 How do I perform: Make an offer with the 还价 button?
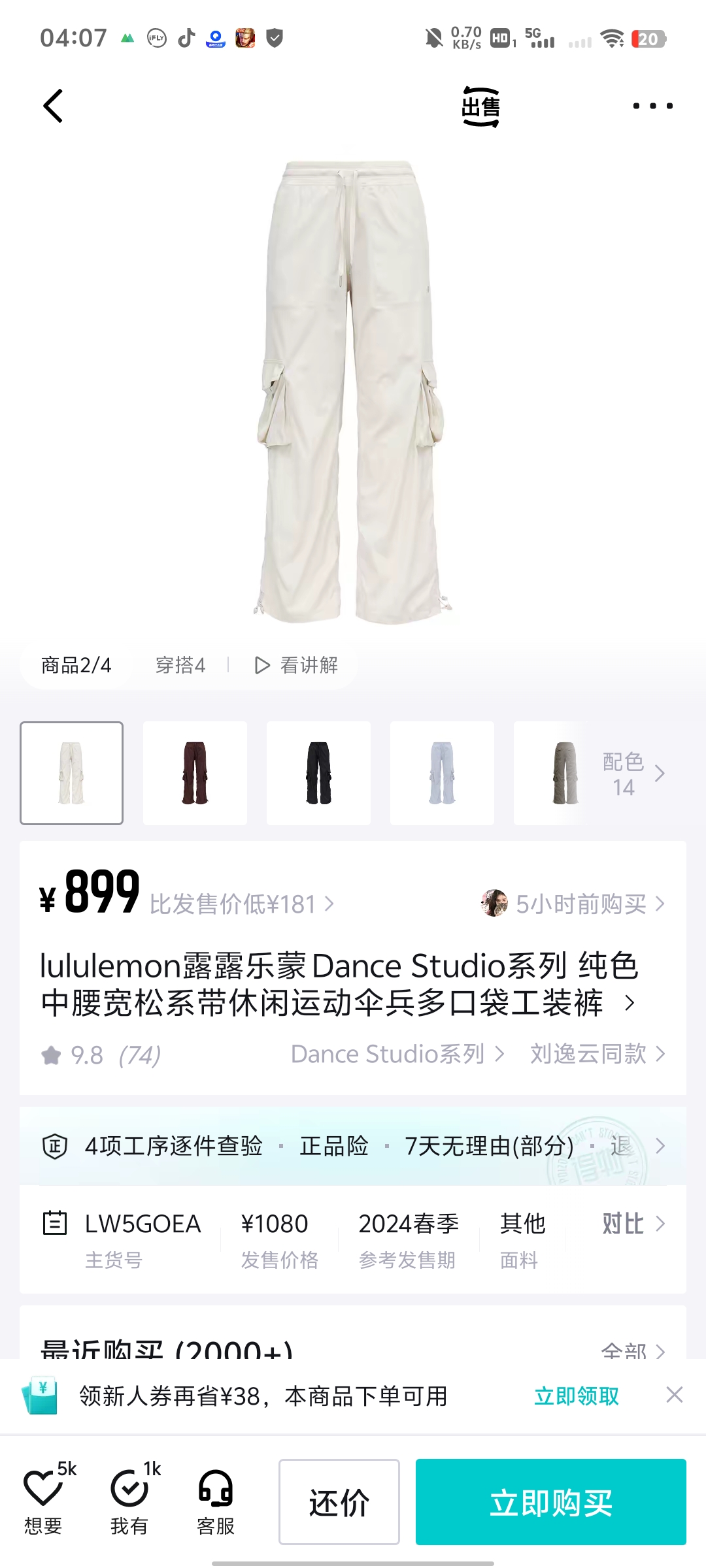[339, 1502]
